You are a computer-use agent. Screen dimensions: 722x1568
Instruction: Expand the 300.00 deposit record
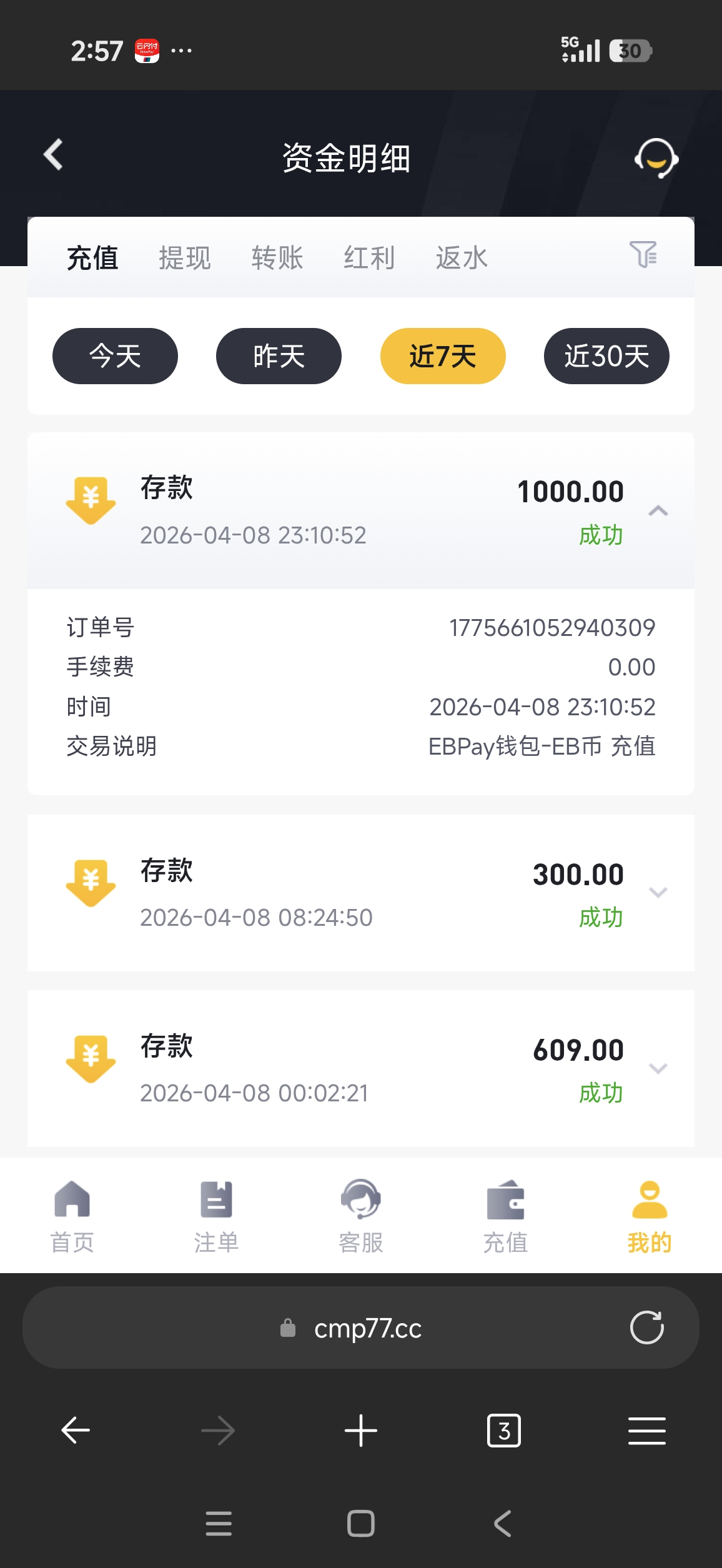(658, 893)
